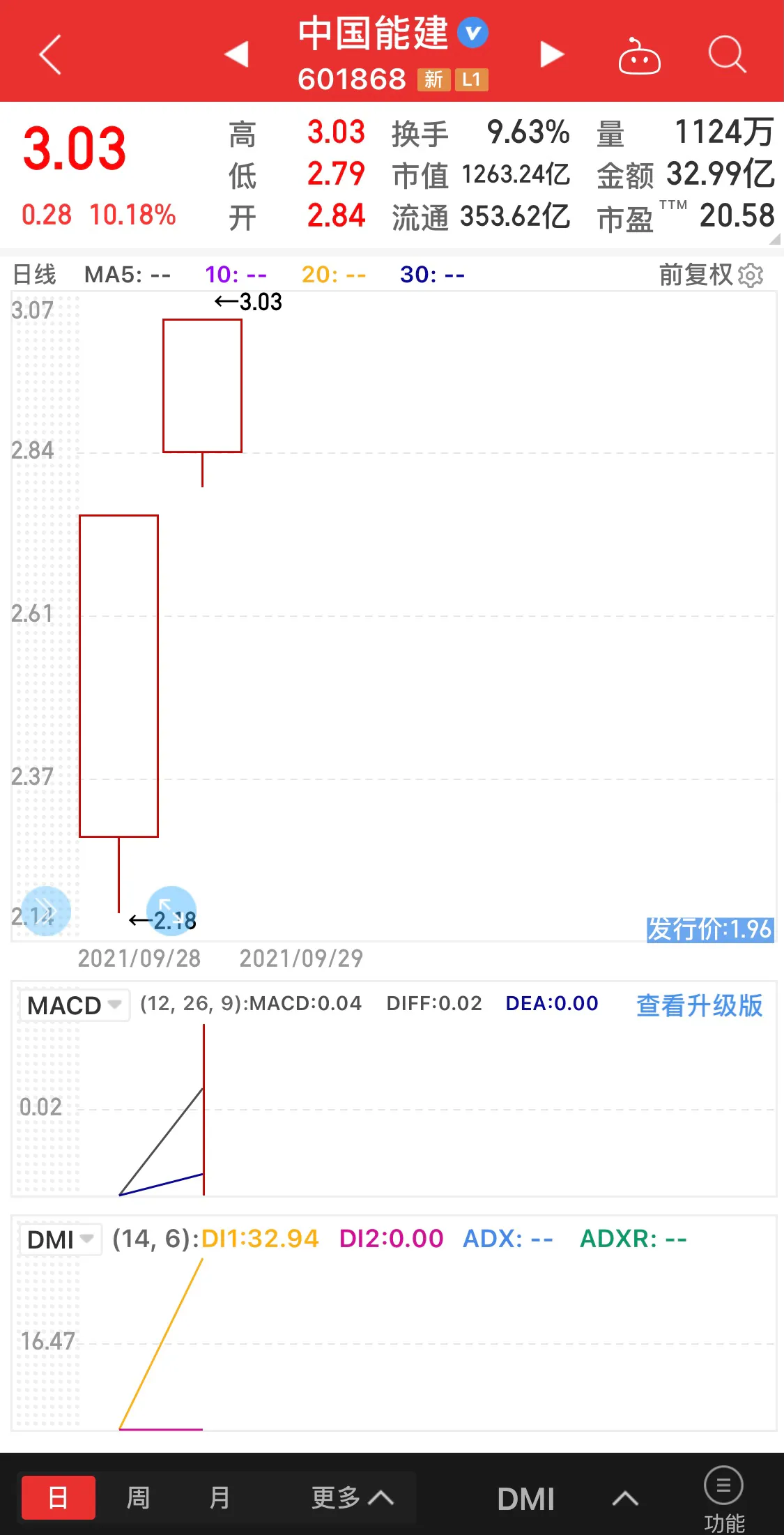The width and height of the screenshot is (784, 1535).
Task: Tap 查看升级版 link
Action: [x=699, y=1005]
